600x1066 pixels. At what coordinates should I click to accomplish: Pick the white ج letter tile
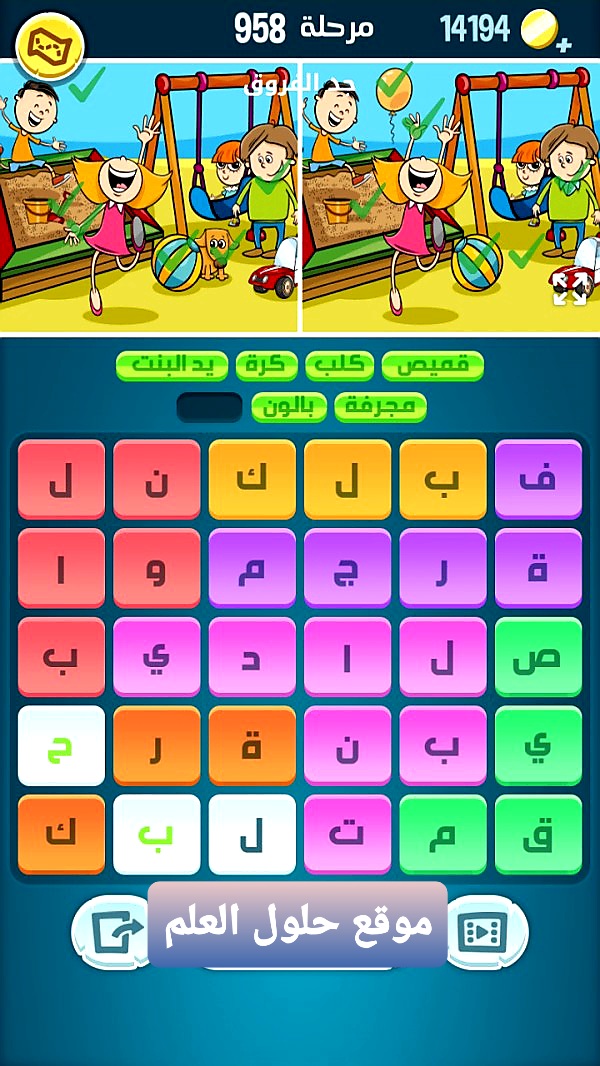coord(61,746)
